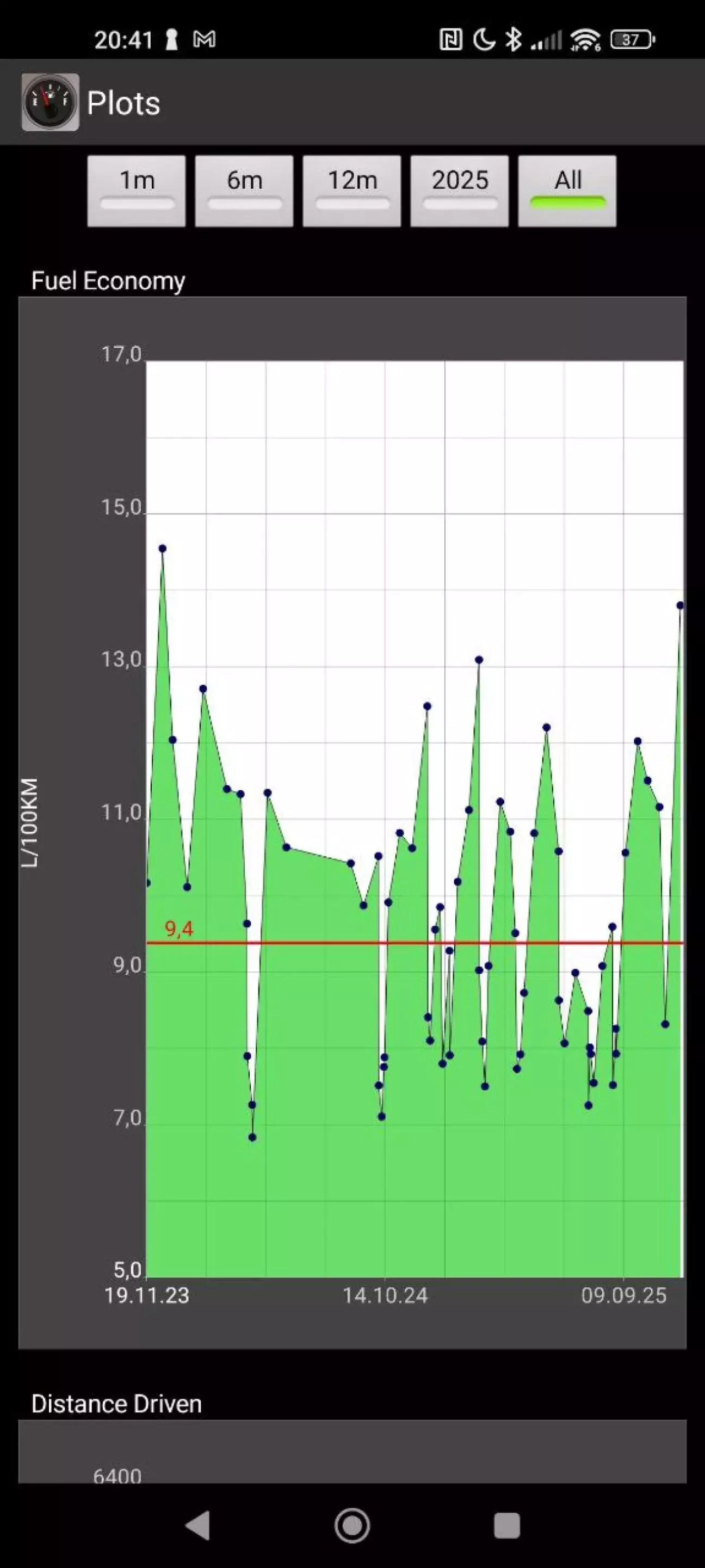Select the 1m time range

coord(136,190)
